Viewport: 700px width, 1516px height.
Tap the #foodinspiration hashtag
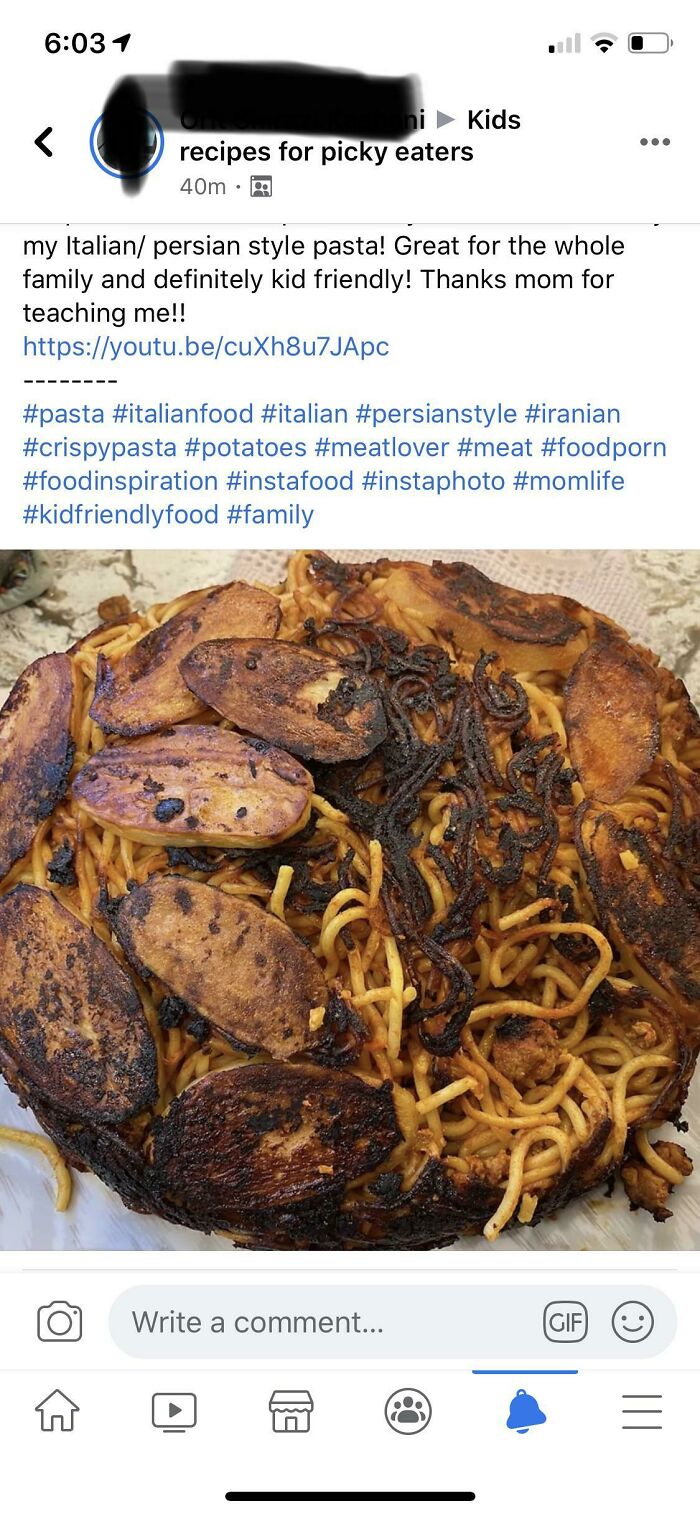coord(120,481)
